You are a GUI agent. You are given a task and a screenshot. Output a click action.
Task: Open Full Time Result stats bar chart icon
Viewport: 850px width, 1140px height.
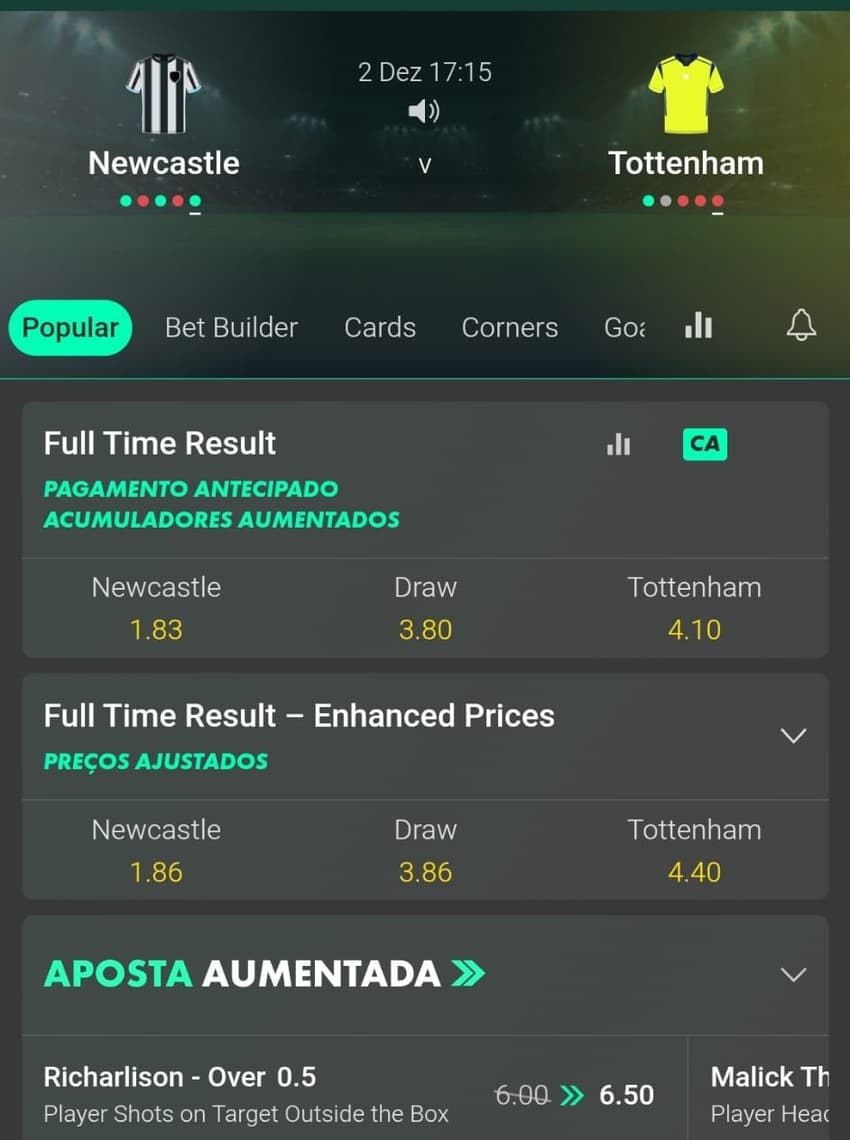pyautogui.click(x=618, y=444)
